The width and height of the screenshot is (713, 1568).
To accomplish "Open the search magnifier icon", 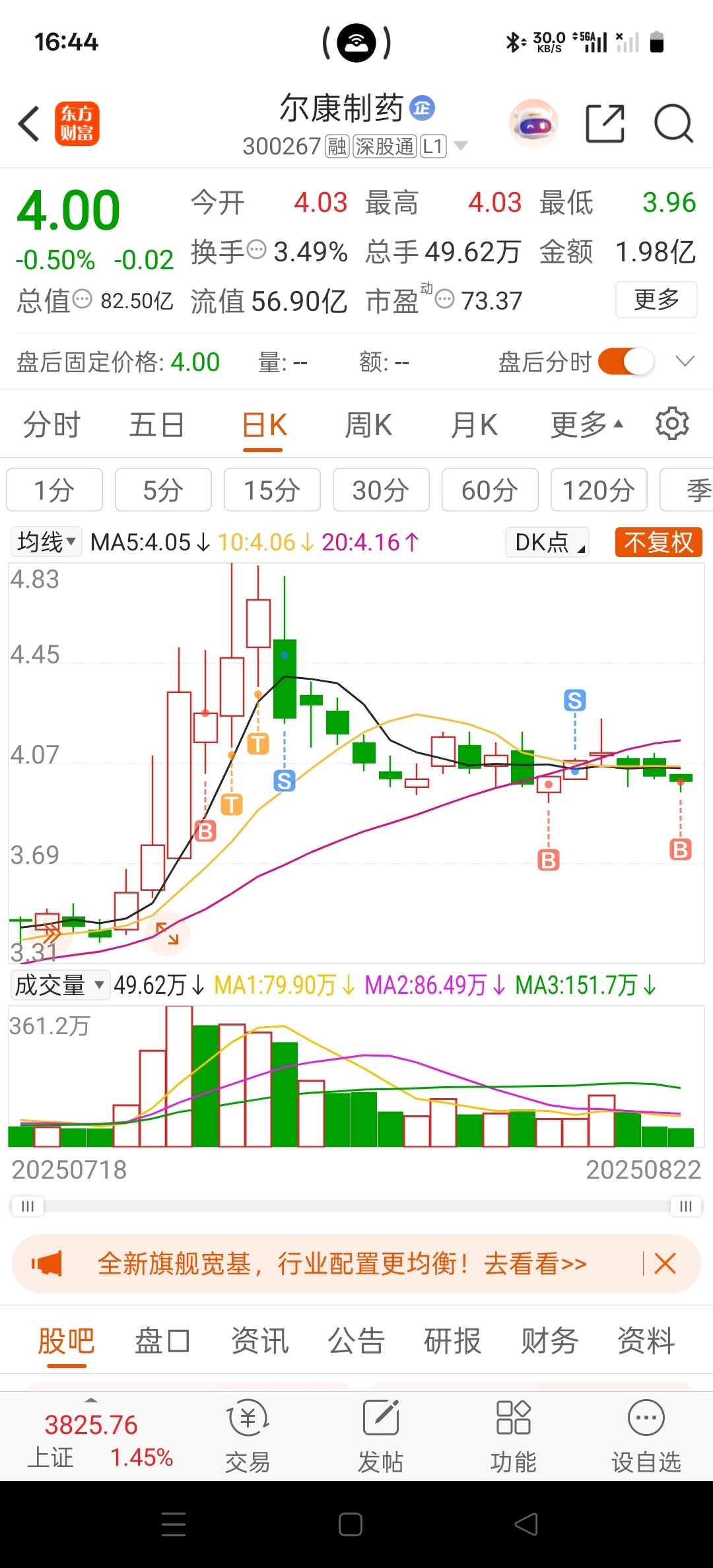I will click(673, 123).
